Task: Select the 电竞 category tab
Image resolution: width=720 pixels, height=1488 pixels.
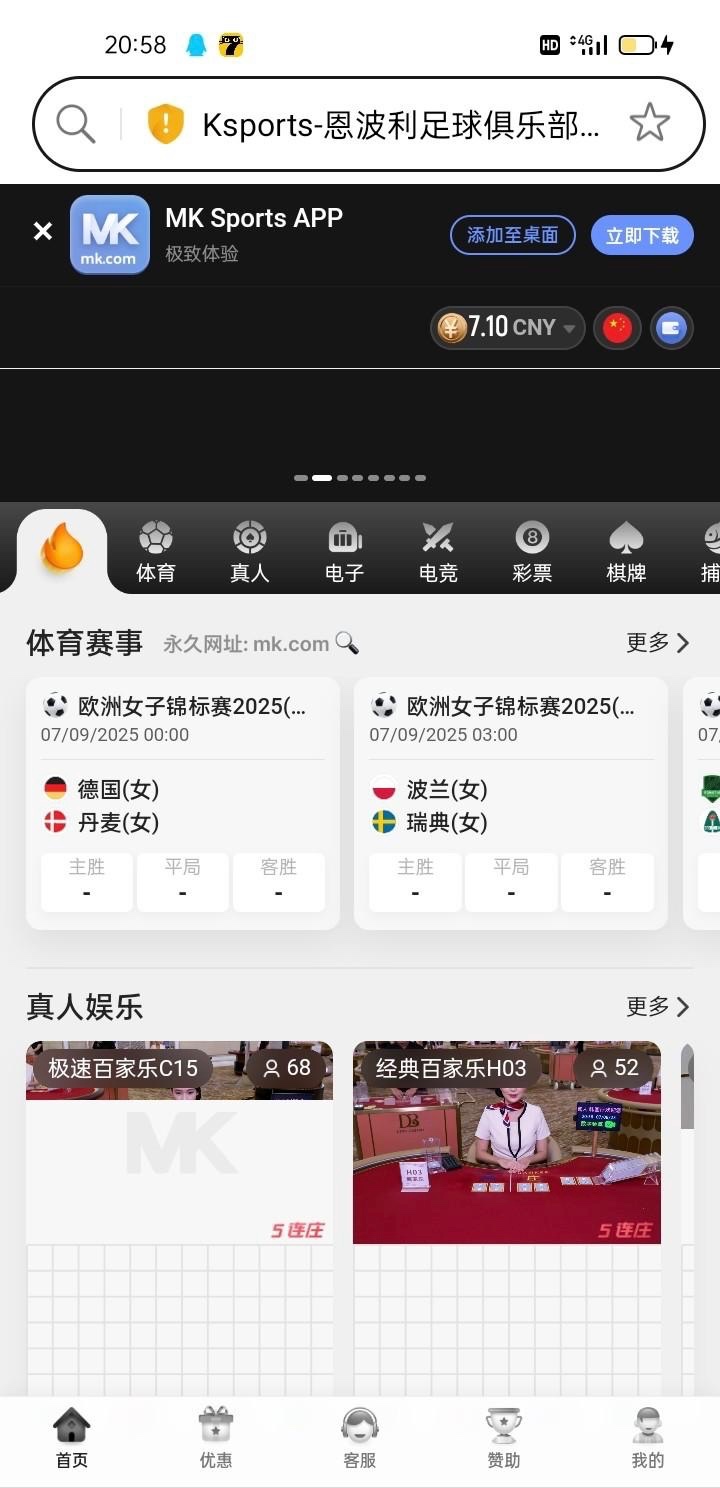Action: [438, 552]
